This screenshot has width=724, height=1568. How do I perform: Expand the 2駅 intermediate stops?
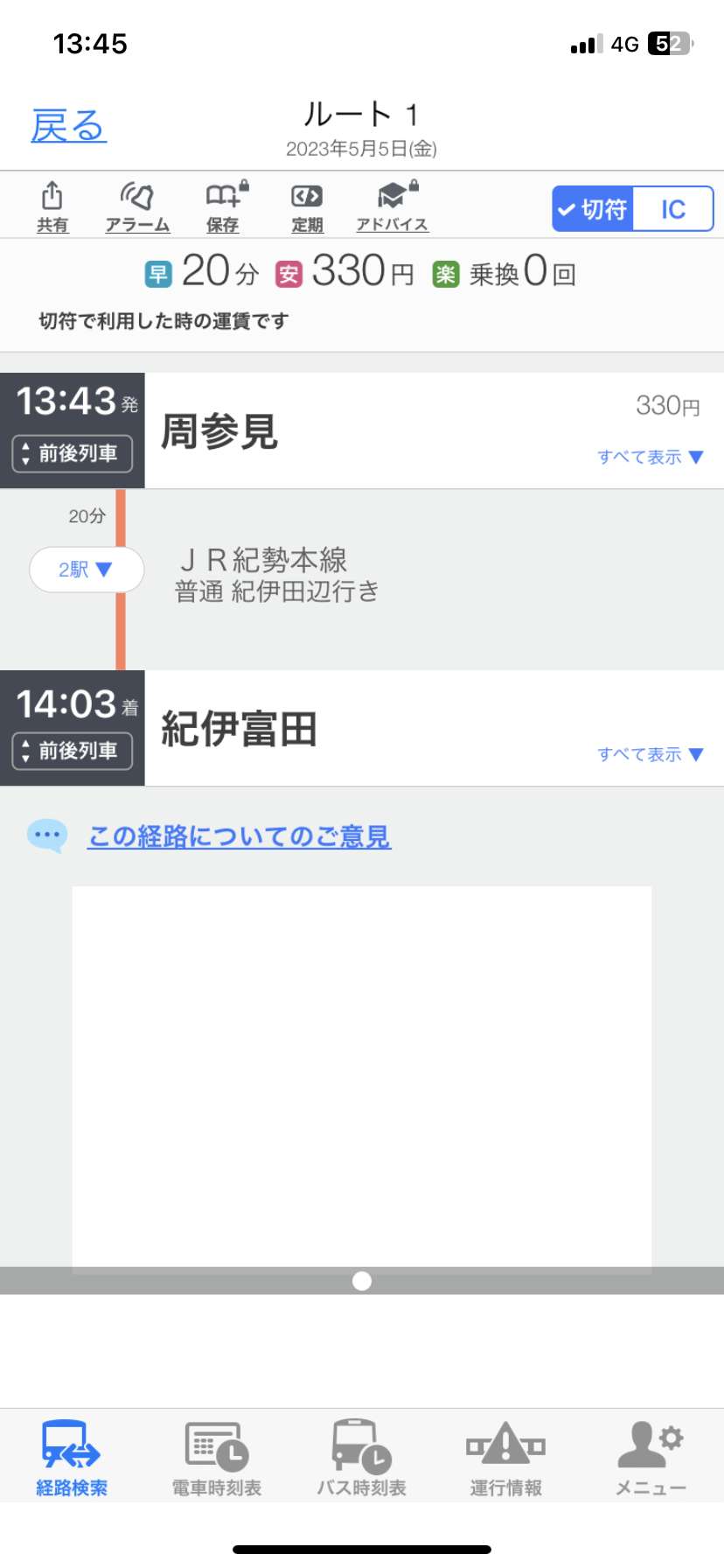(87, 570)
